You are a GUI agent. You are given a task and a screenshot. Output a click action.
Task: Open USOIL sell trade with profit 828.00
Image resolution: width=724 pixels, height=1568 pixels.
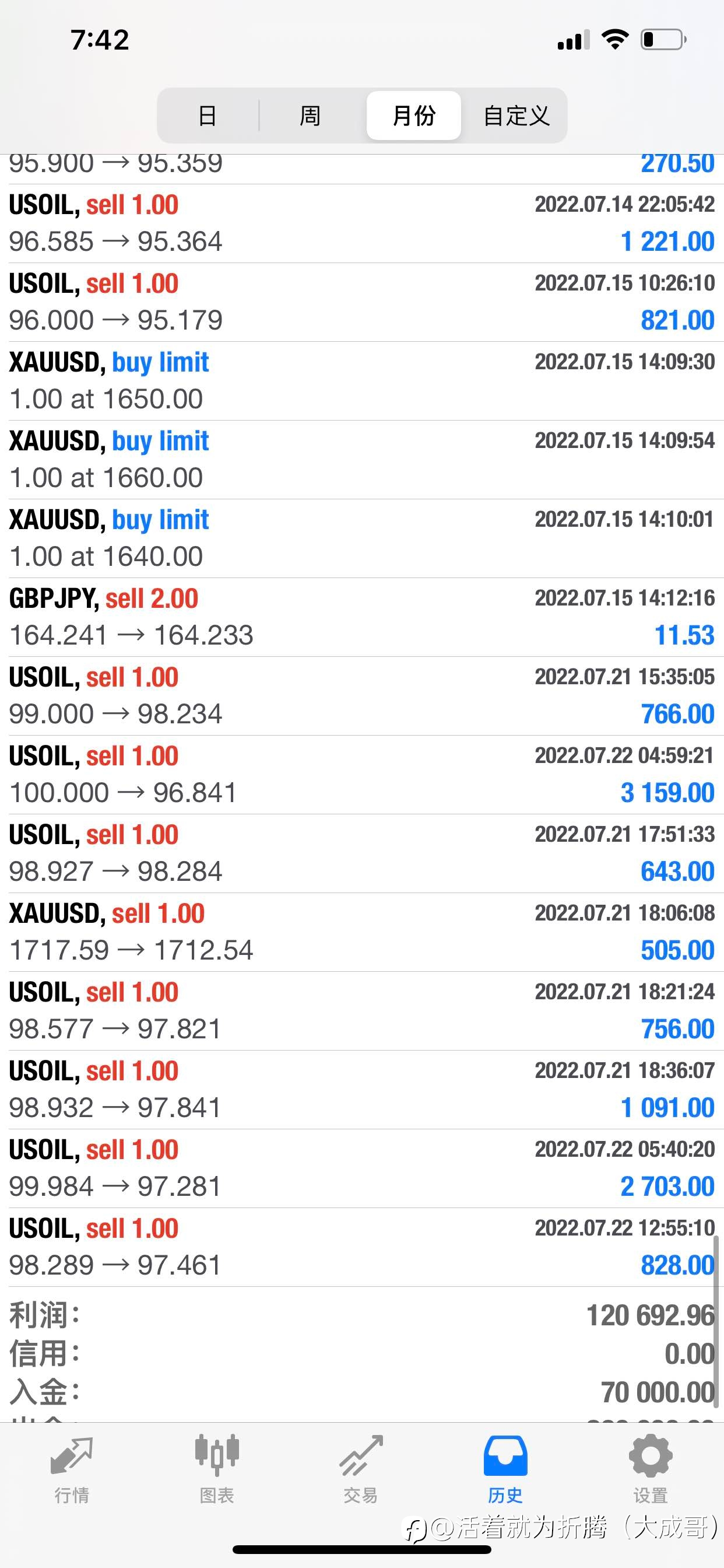pyautogui.click(x=362, y=1247)
